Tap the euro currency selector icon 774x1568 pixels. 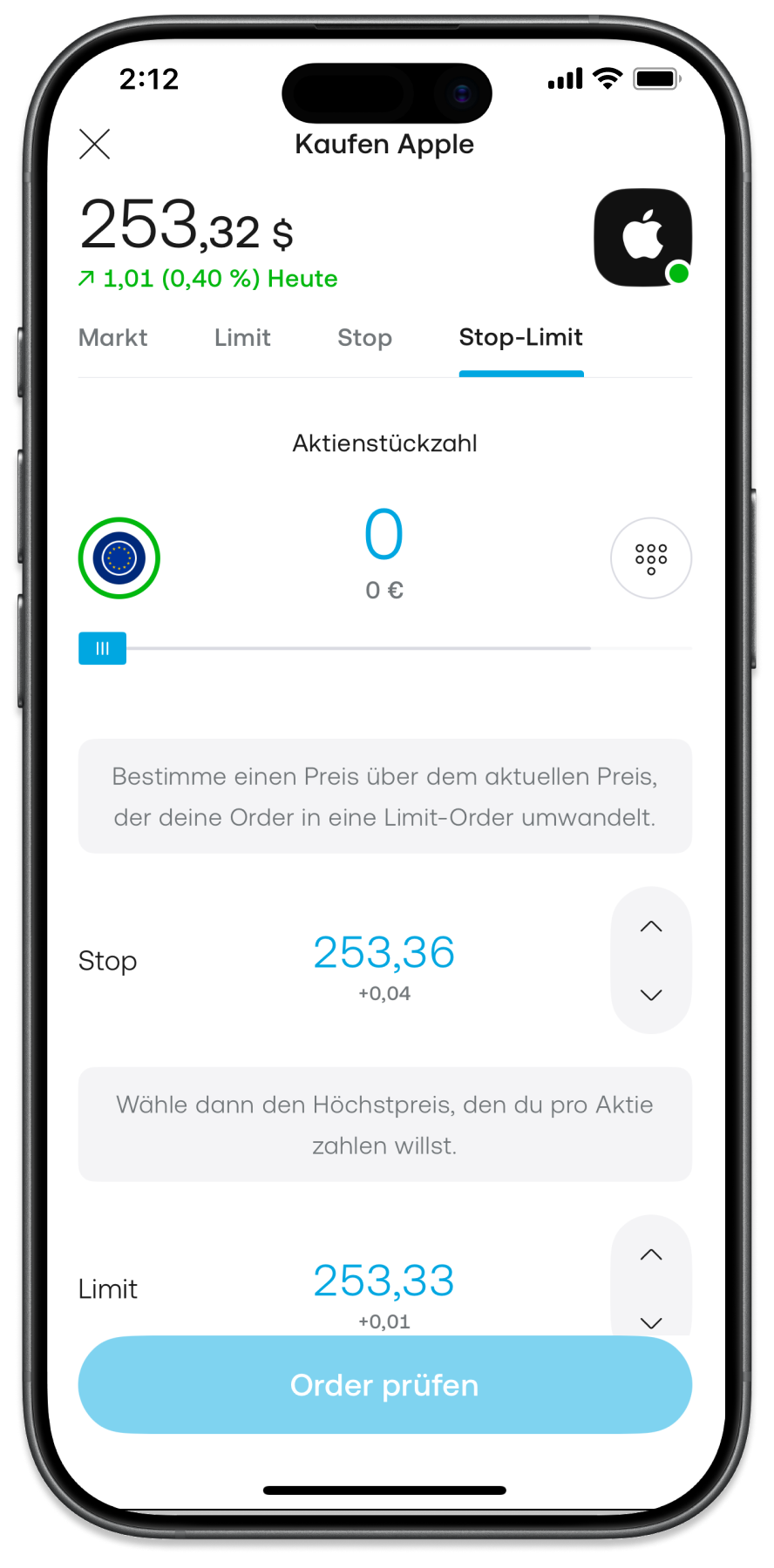click(119, 558)
